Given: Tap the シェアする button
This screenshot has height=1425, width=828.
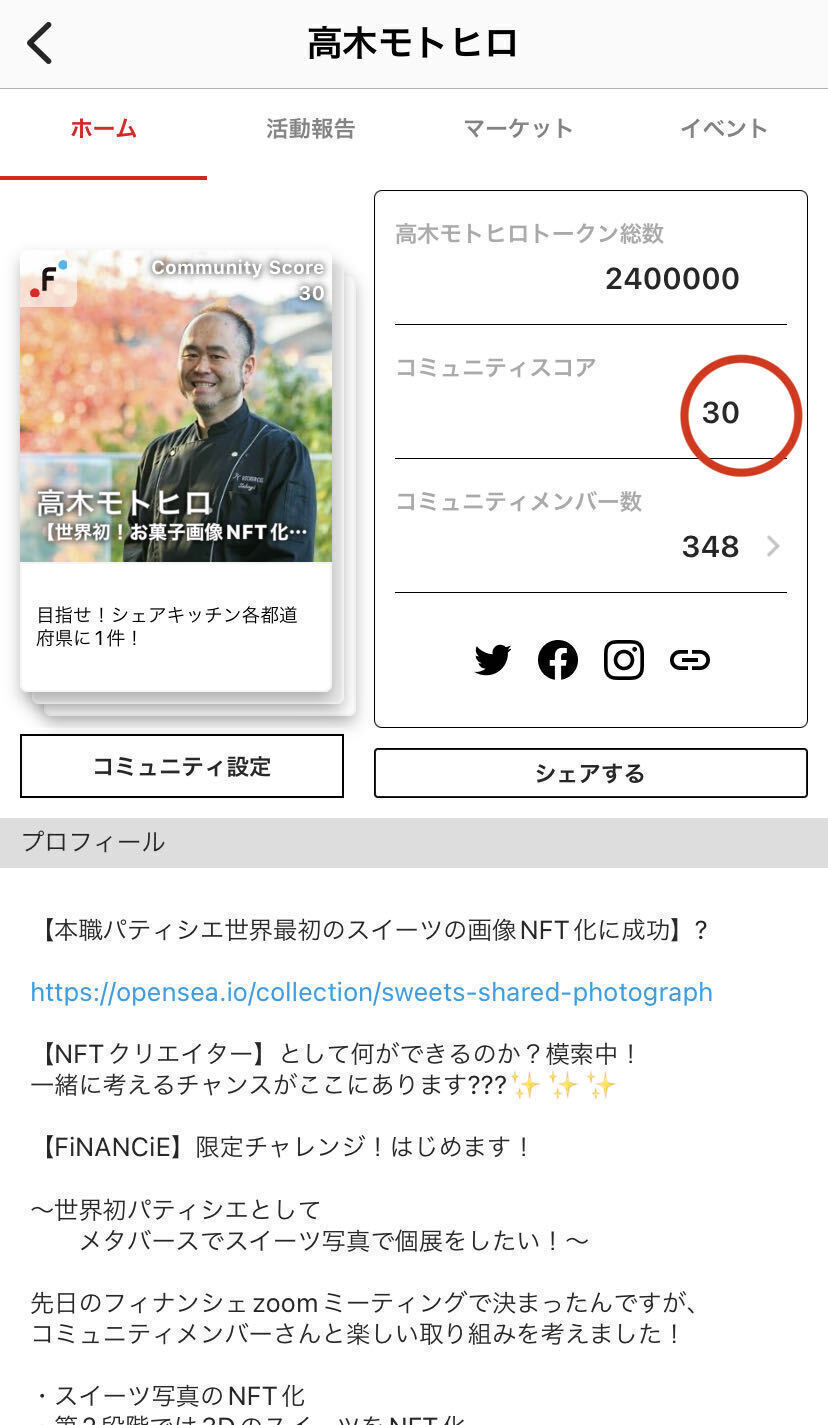Looking at the screenshot, I should pyautogui.click(x=590, y=773).
